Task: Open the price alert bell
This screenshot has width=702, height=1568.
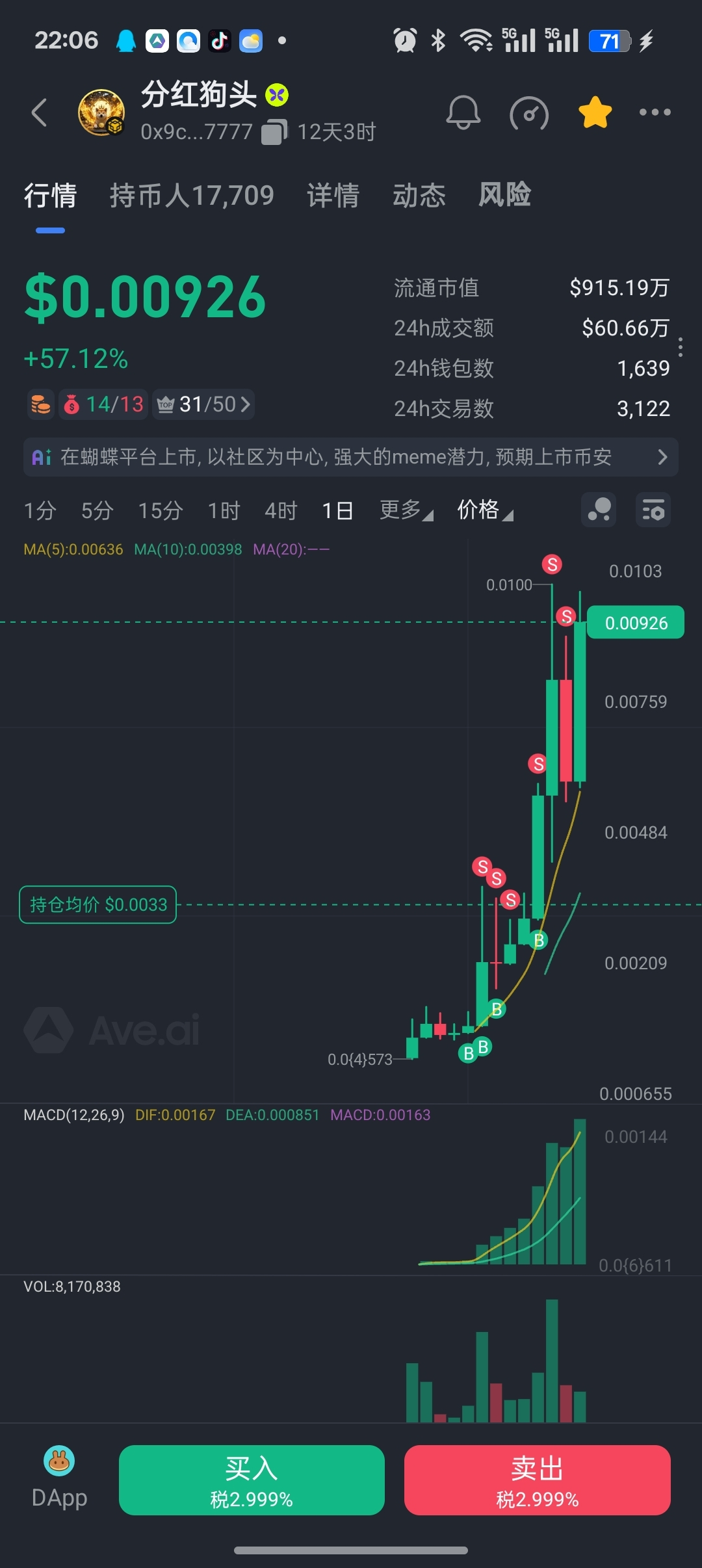Action: (x=463, y=112)
